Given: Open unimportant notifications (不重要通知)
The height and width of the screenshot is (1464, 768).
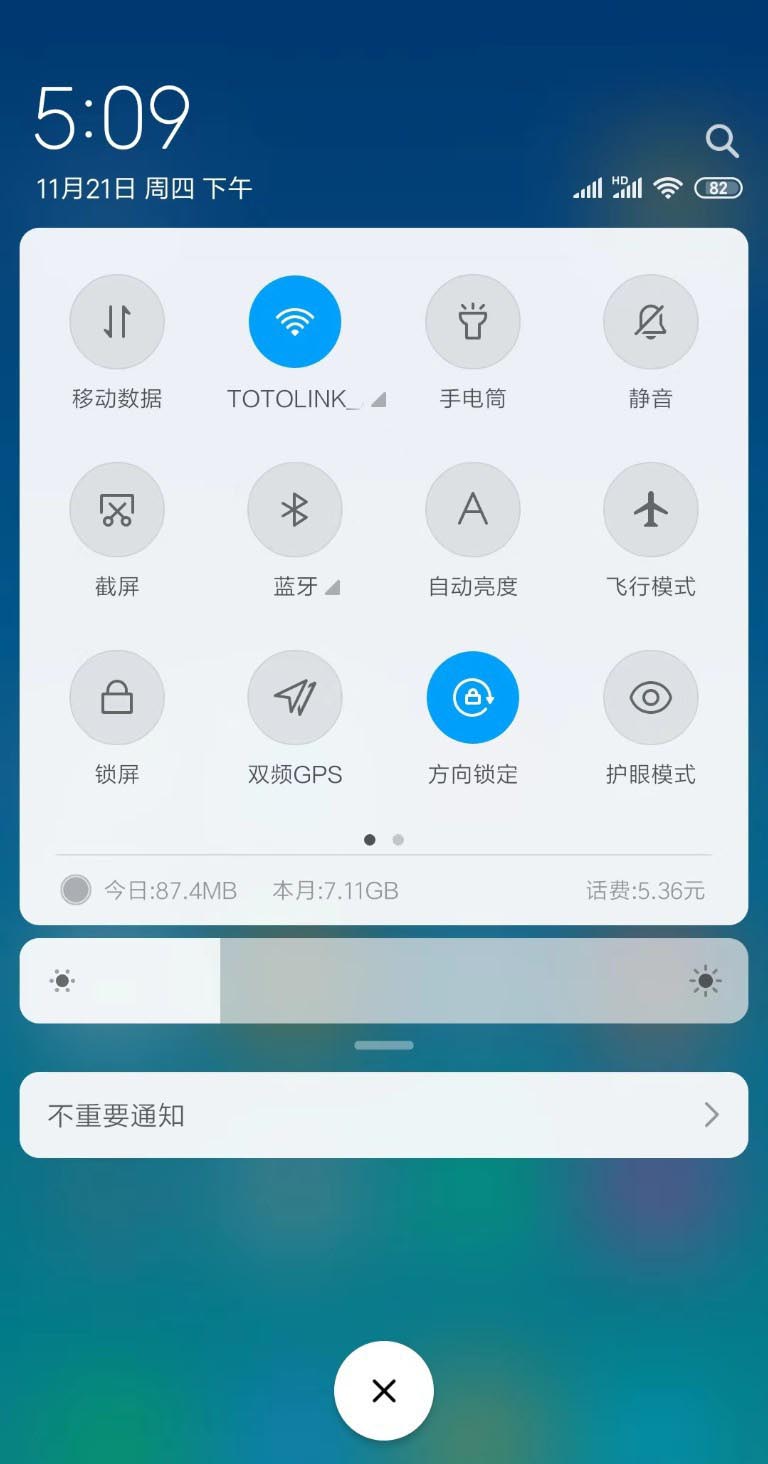Looking at the screenshot, I should coord(384,1115).
